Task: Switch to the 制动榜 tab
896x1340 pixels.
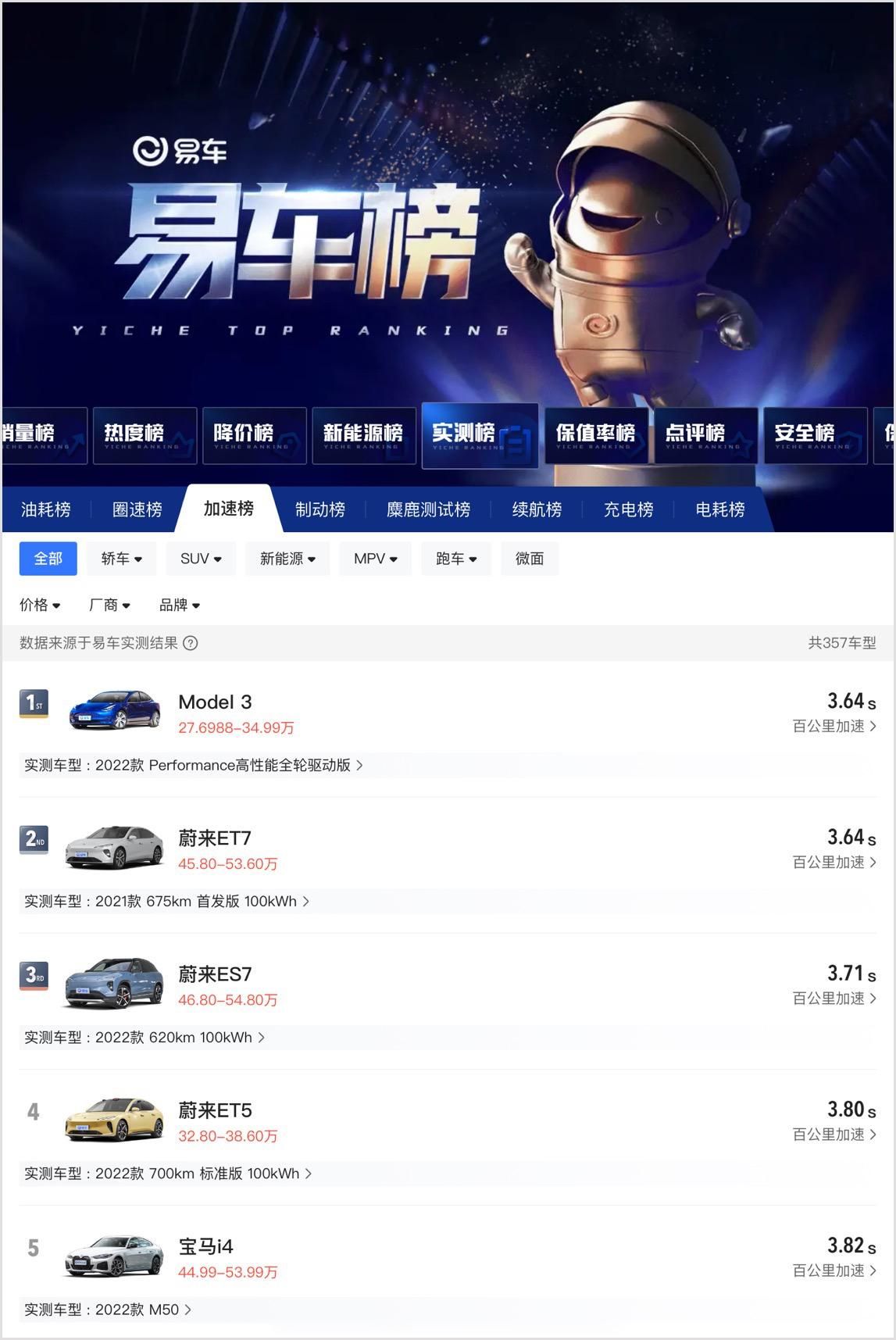Action: pos(321,509)
